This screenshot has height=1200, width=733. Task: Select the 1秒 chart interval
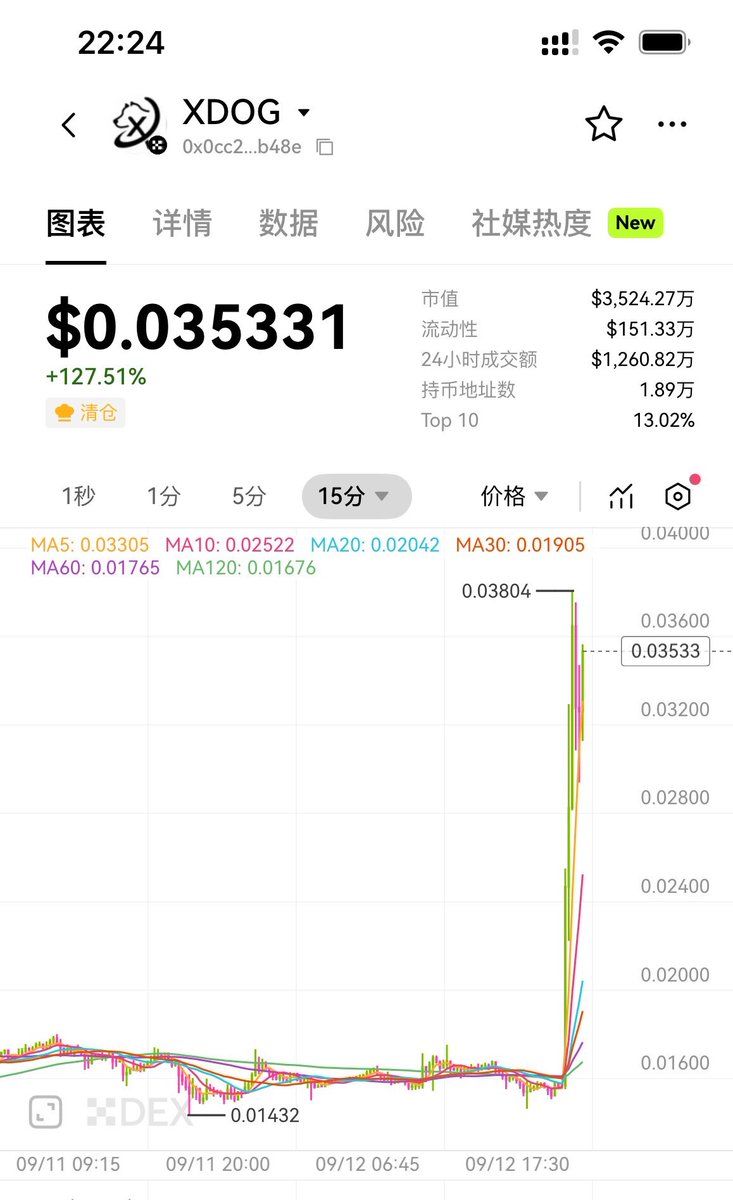(79, 496)
